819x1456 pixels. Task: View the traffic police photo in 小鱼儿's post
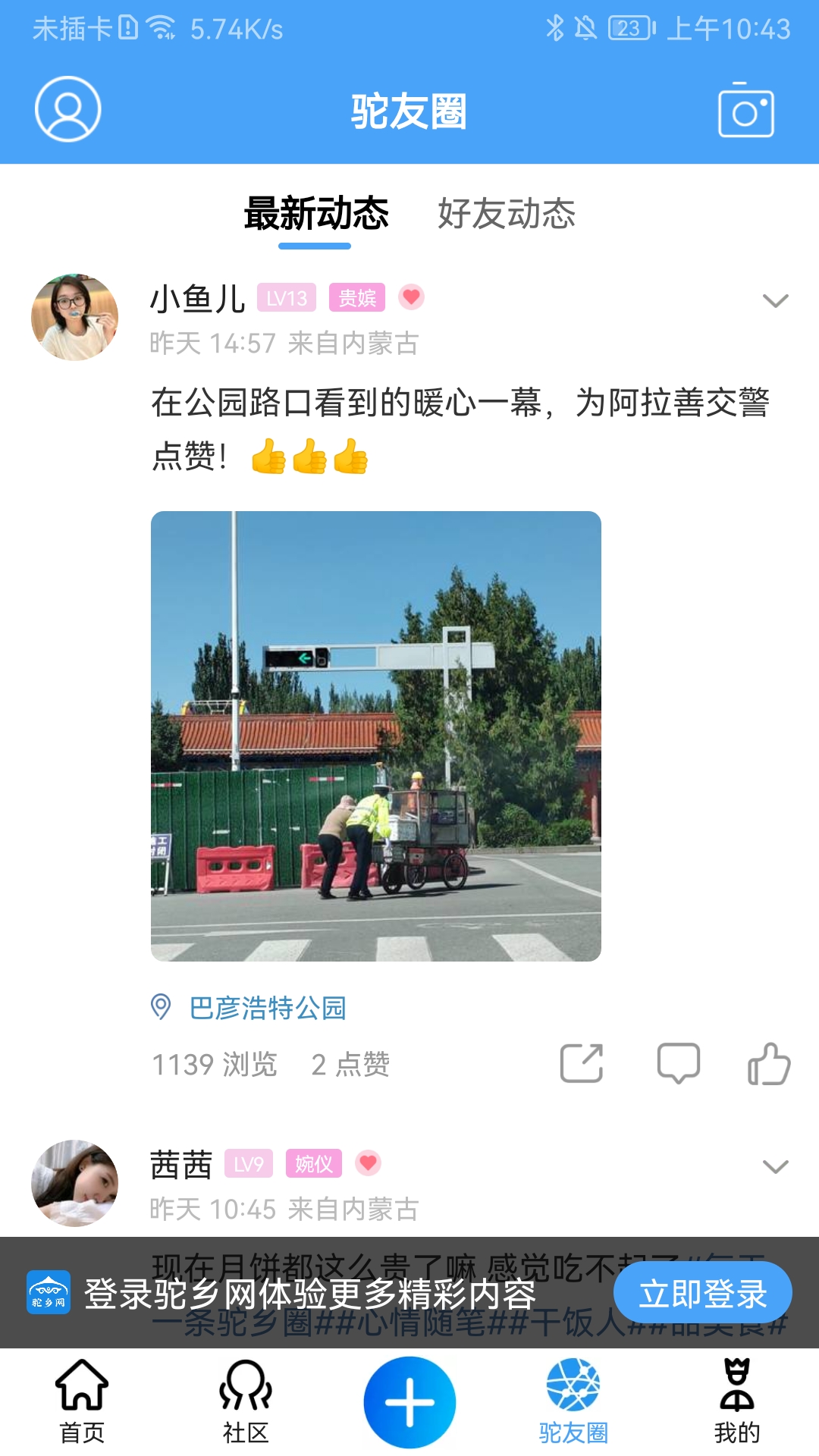(x=376, y=736)
